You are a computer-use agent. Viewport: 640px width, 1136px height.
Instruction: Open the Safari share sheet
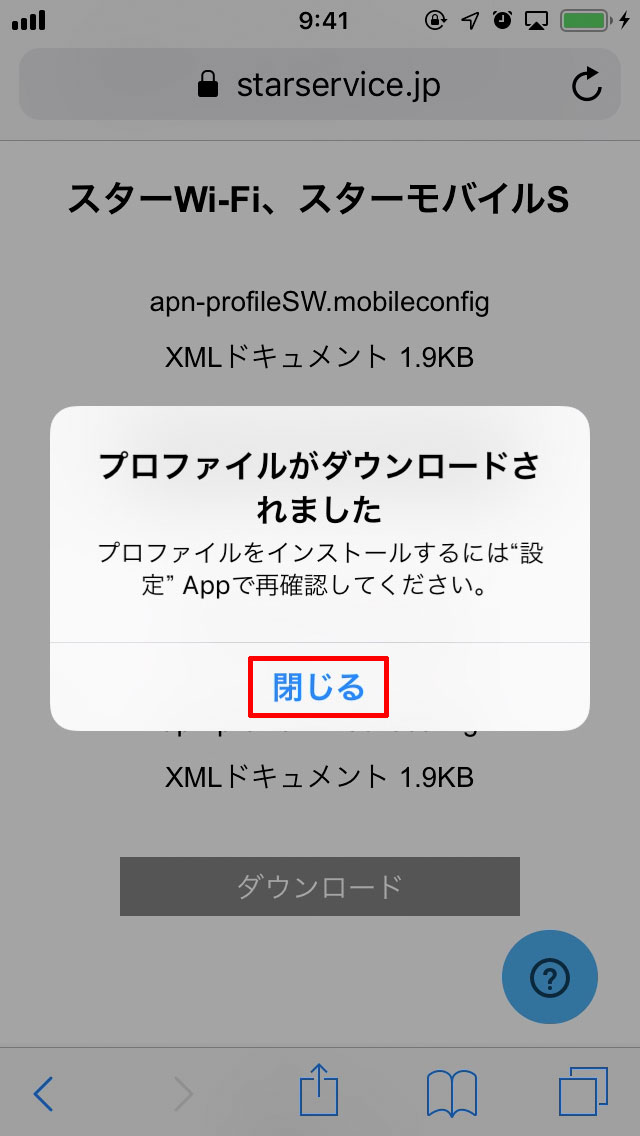(x=320, y=1090)
